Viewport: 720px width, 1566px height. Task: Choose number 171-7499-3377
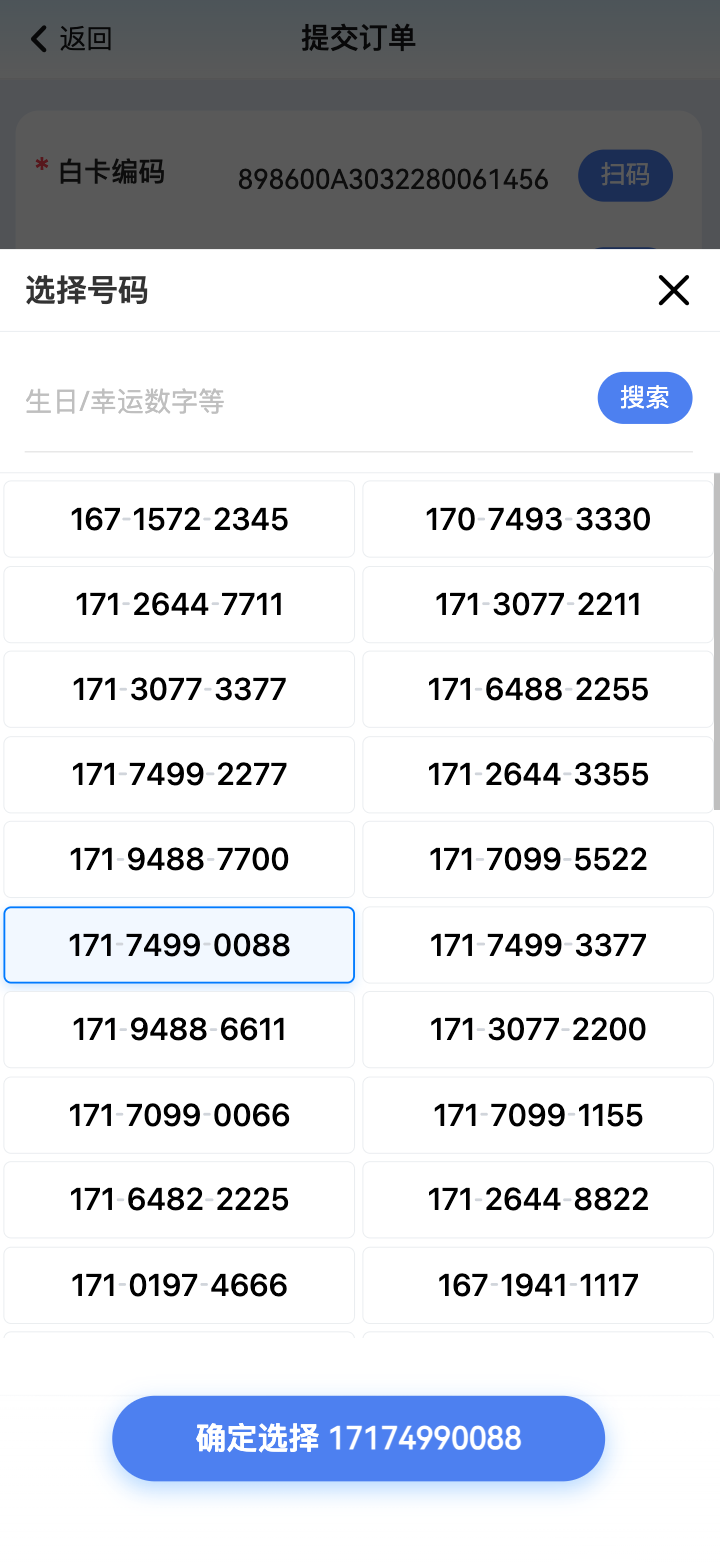coord(538,945)
